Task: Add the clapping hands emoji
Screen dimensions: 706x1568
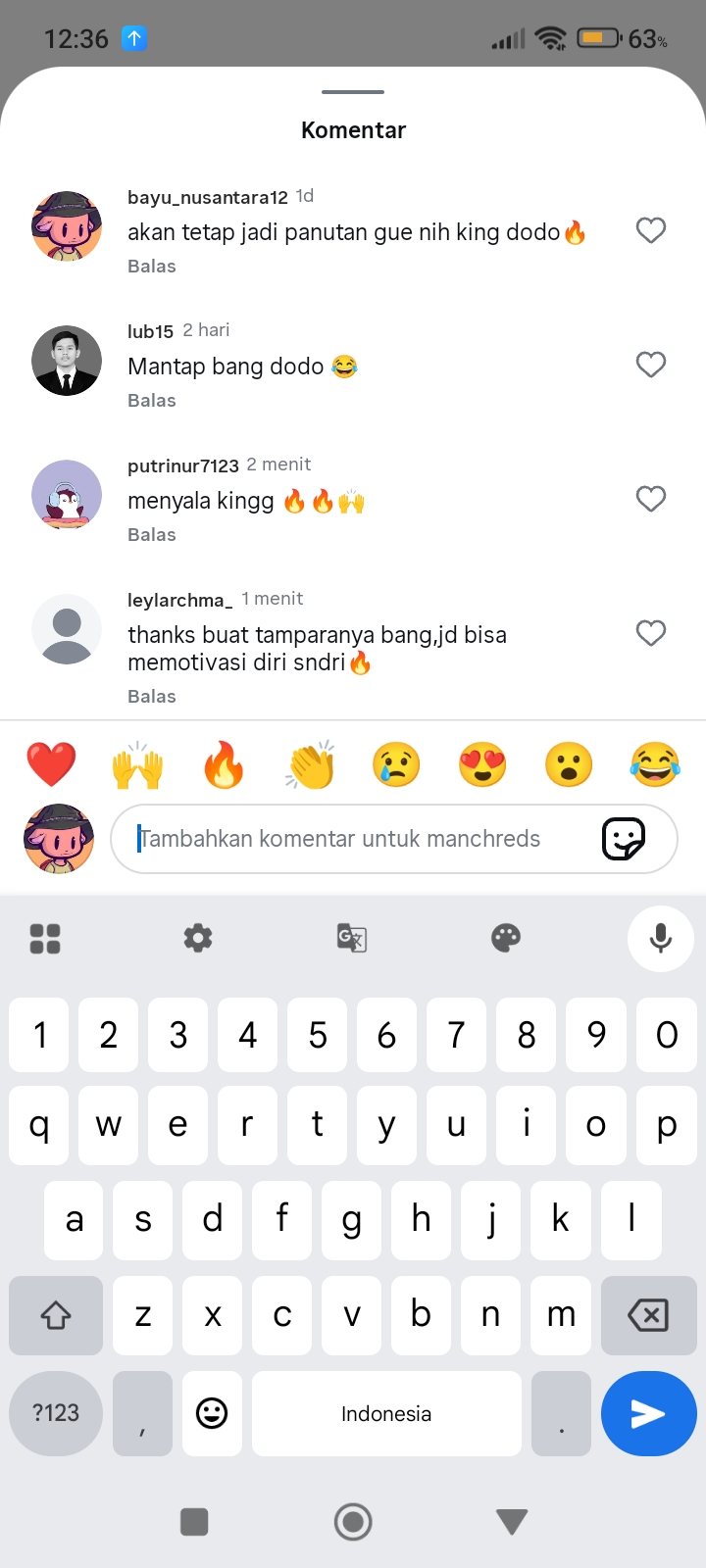Action: (x=311, y=764)
